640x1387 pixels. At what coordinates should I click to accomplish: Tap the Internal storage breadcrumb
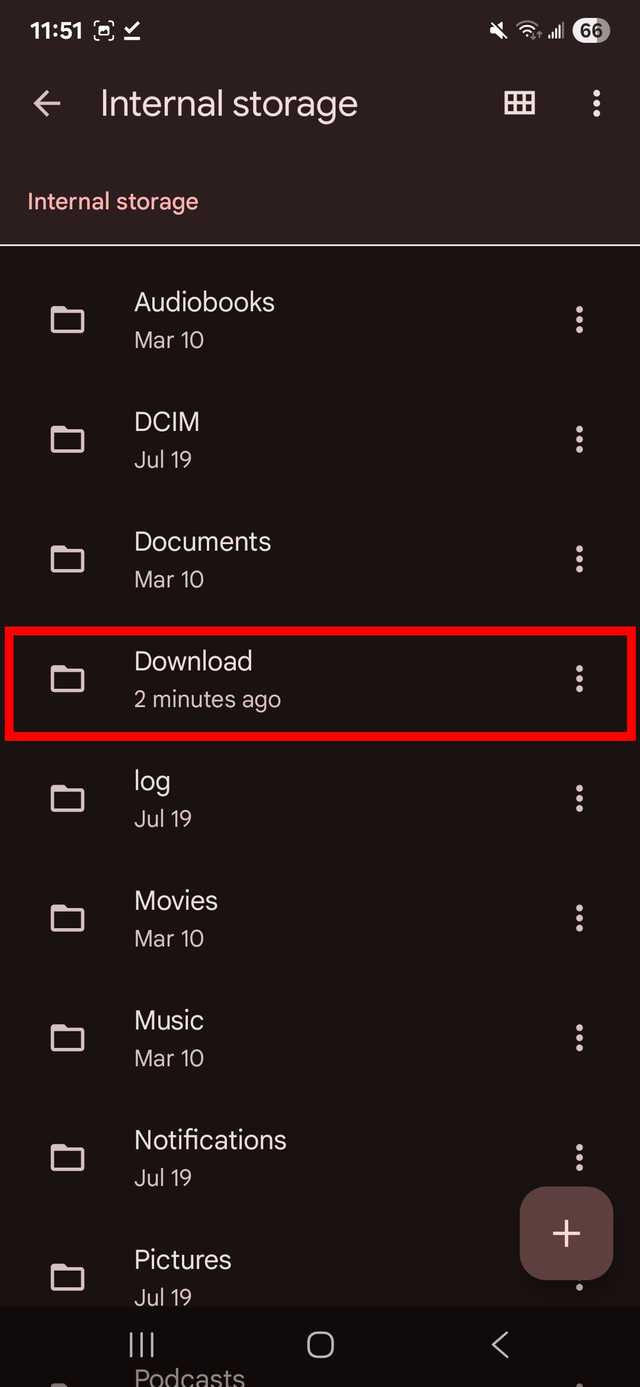point(113,201)
